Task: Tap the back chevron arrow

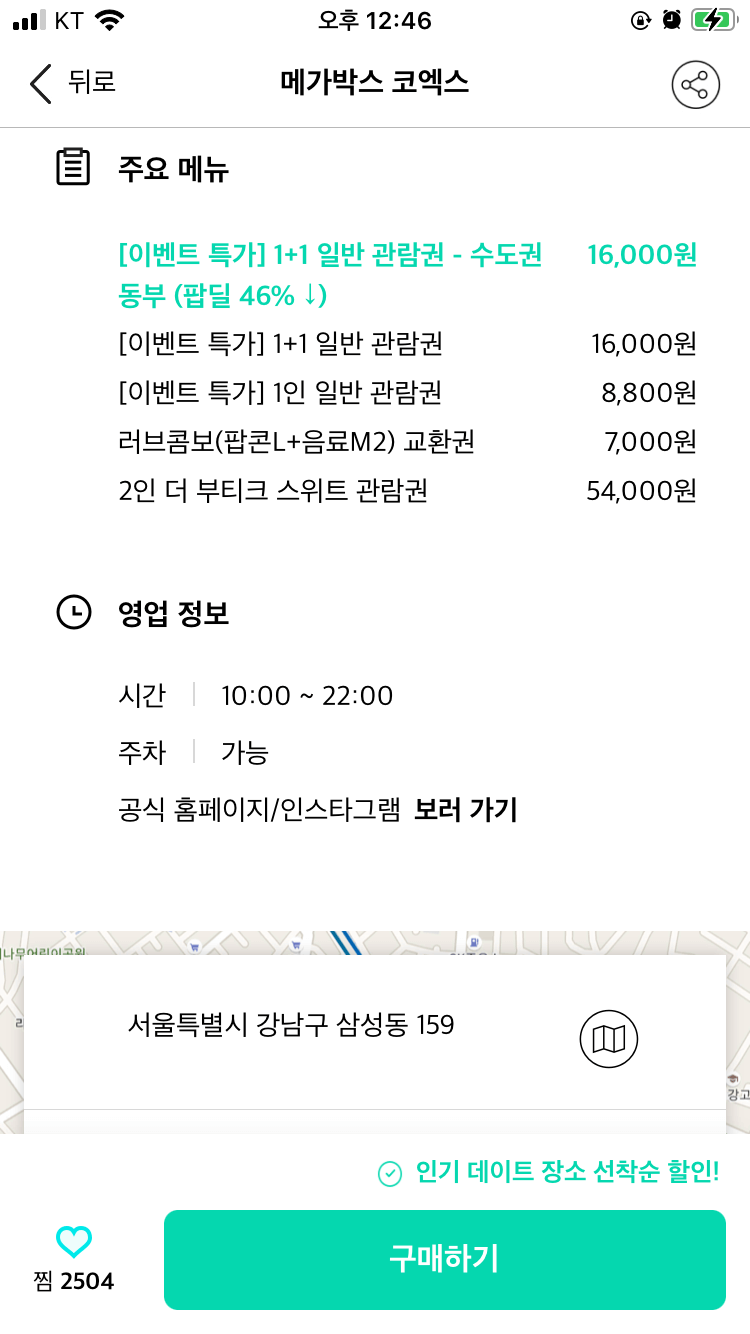Action: tap(40, 84)
